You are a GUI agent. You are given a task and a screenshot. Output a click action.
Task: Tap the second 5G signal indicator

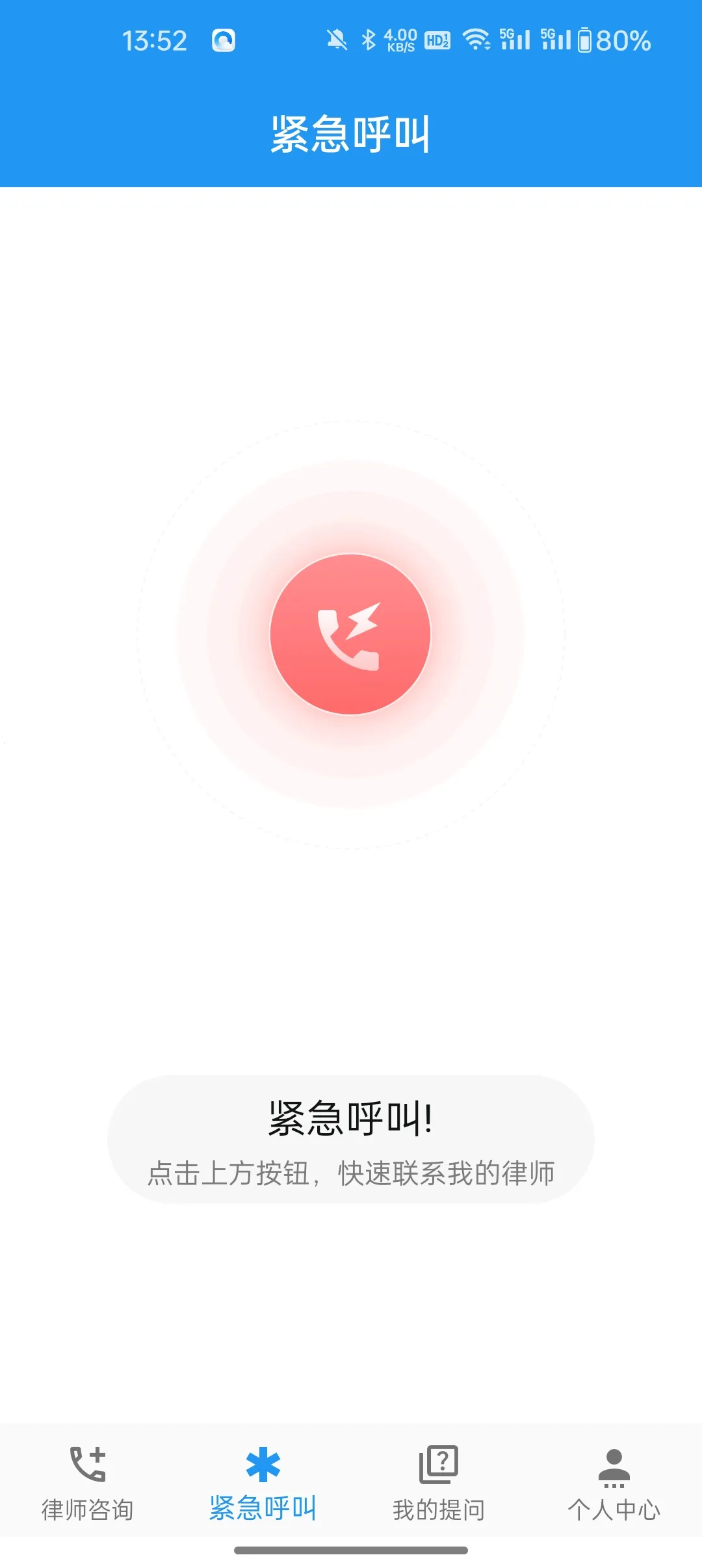tap(556, 40)
